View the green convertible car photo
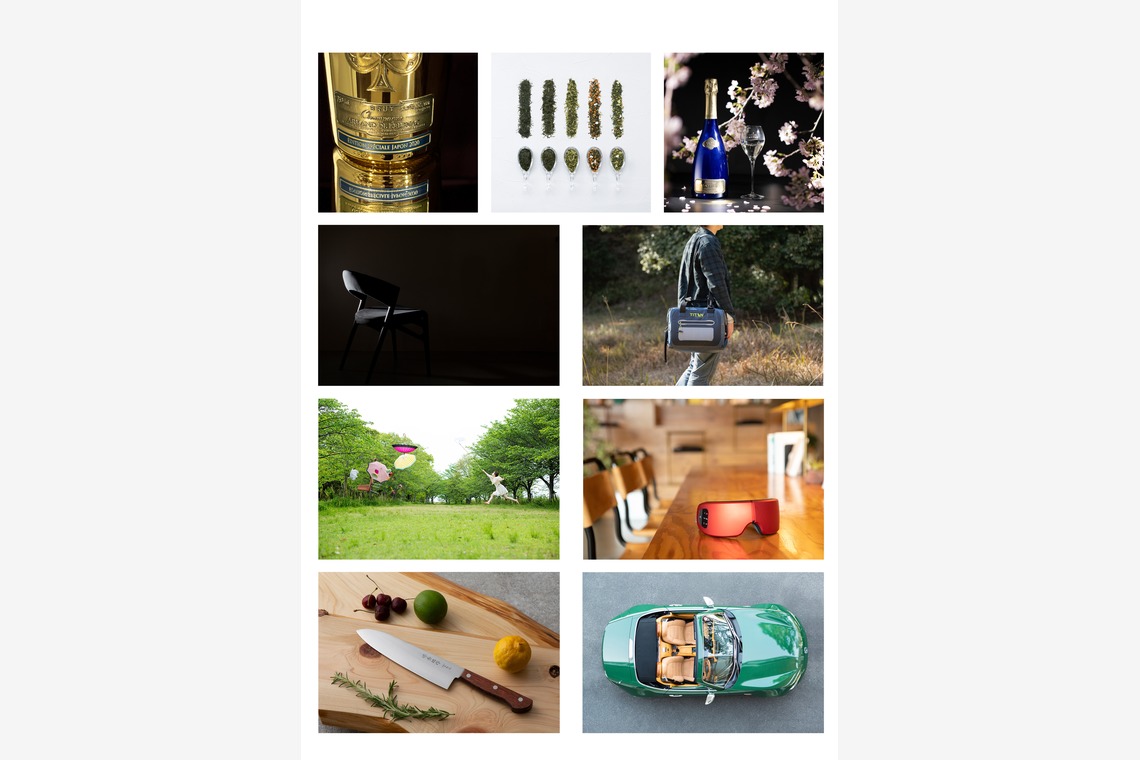The height and width of the screenshot is (760, 1140). tap(702, 652)
